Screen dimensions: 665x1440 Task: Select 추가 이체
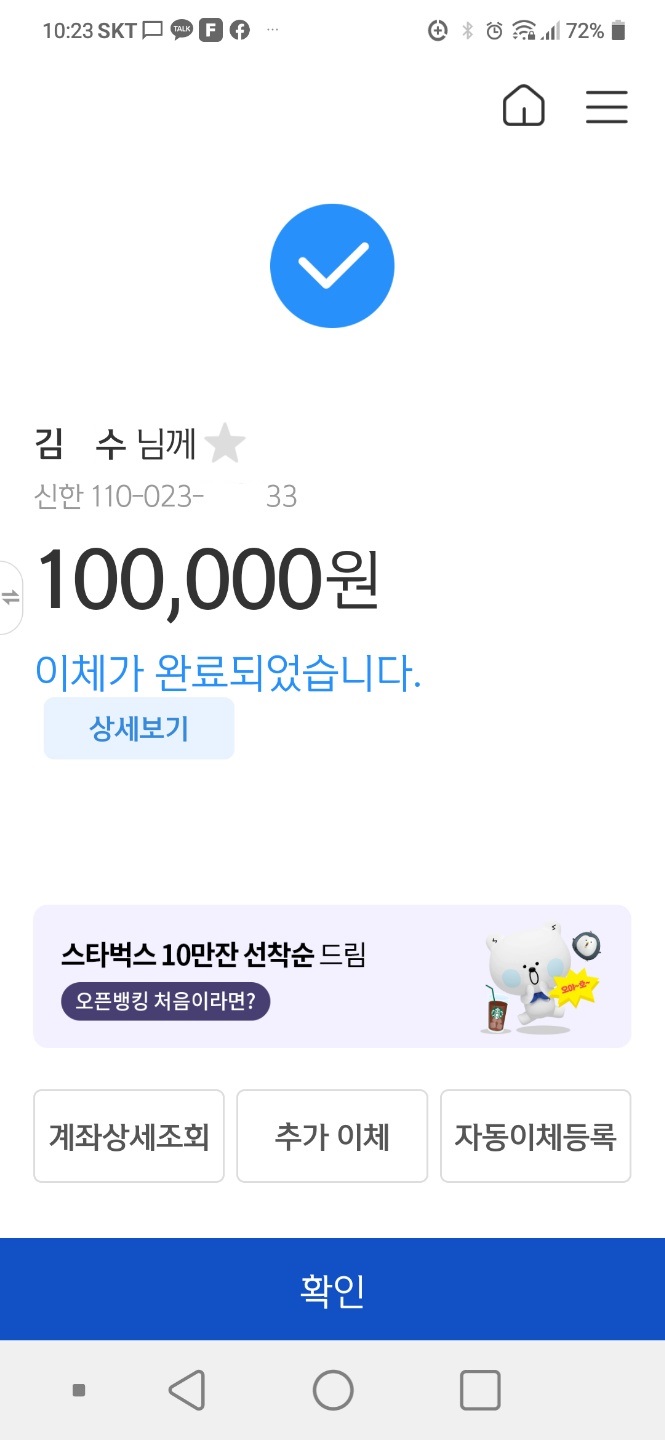332,1136
